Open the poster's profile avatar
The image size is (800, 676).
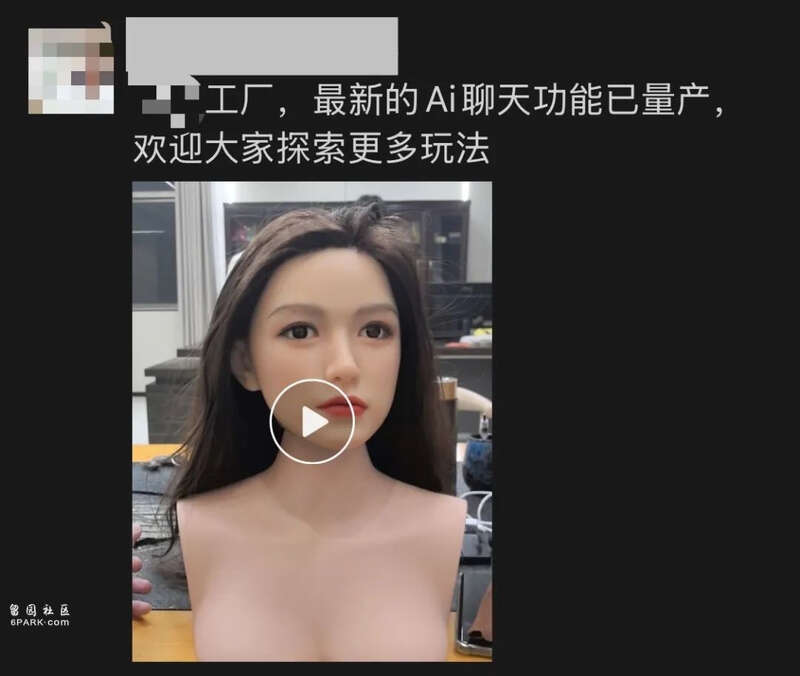click(69, 70)
